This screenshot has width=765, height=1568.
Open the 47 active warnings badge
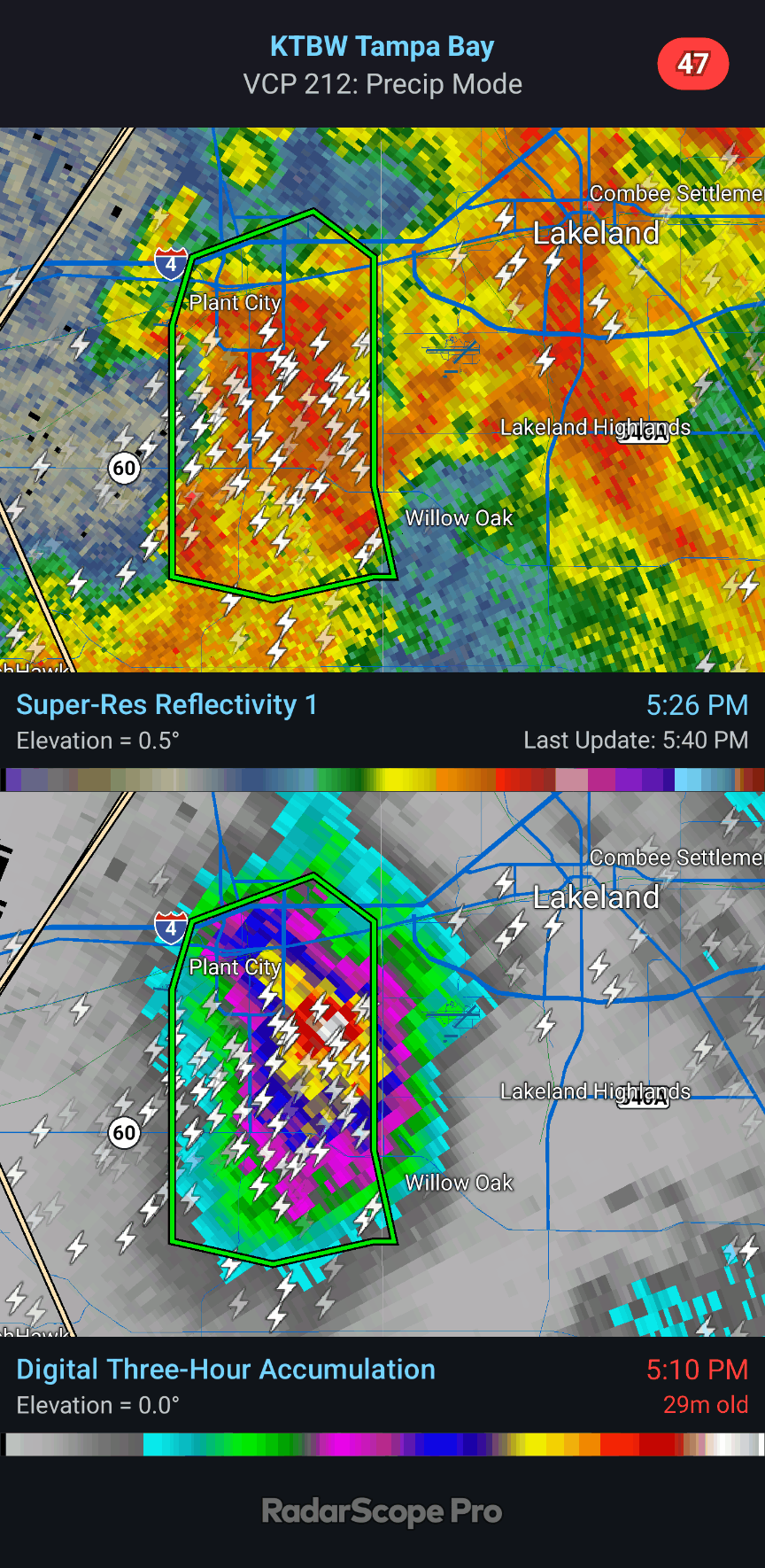tap(692, 64)
